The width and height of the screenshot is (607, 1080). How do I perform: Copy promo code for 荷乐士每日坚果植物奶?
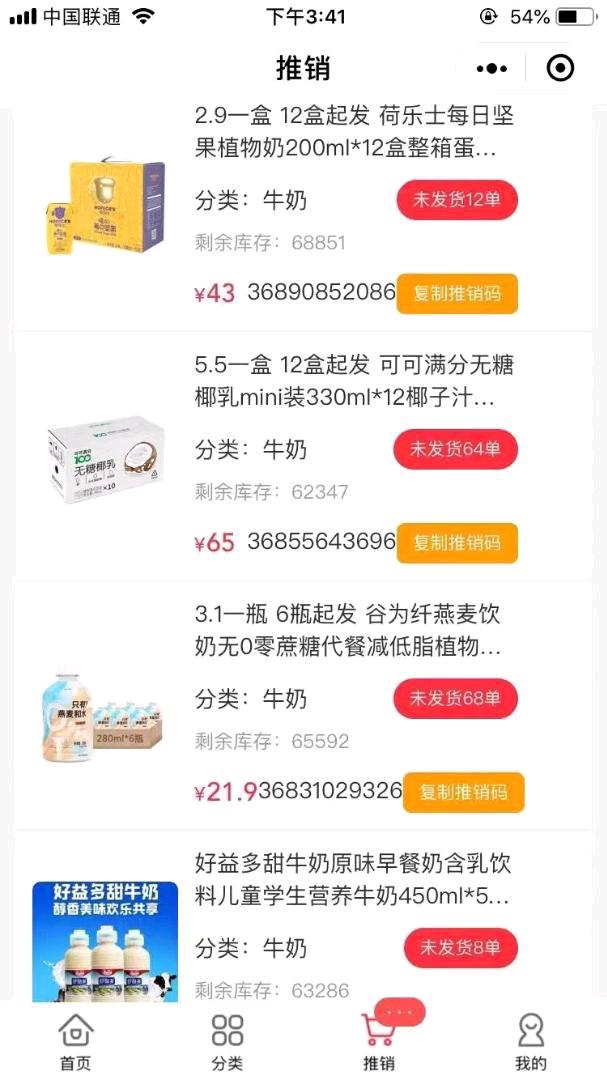tap(457, 294)
